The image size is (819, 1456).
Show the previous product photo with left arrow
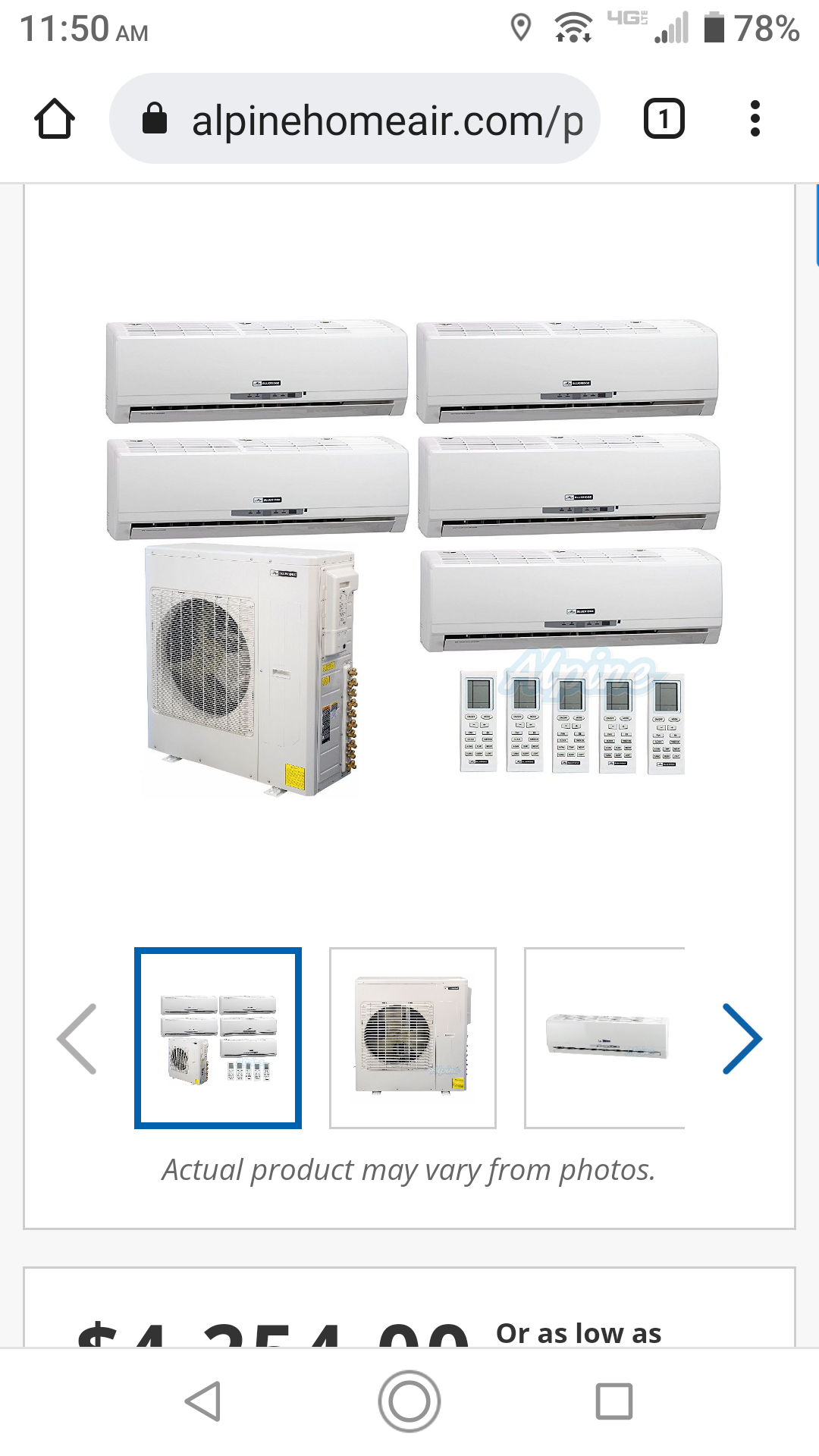click(77, 1039)
